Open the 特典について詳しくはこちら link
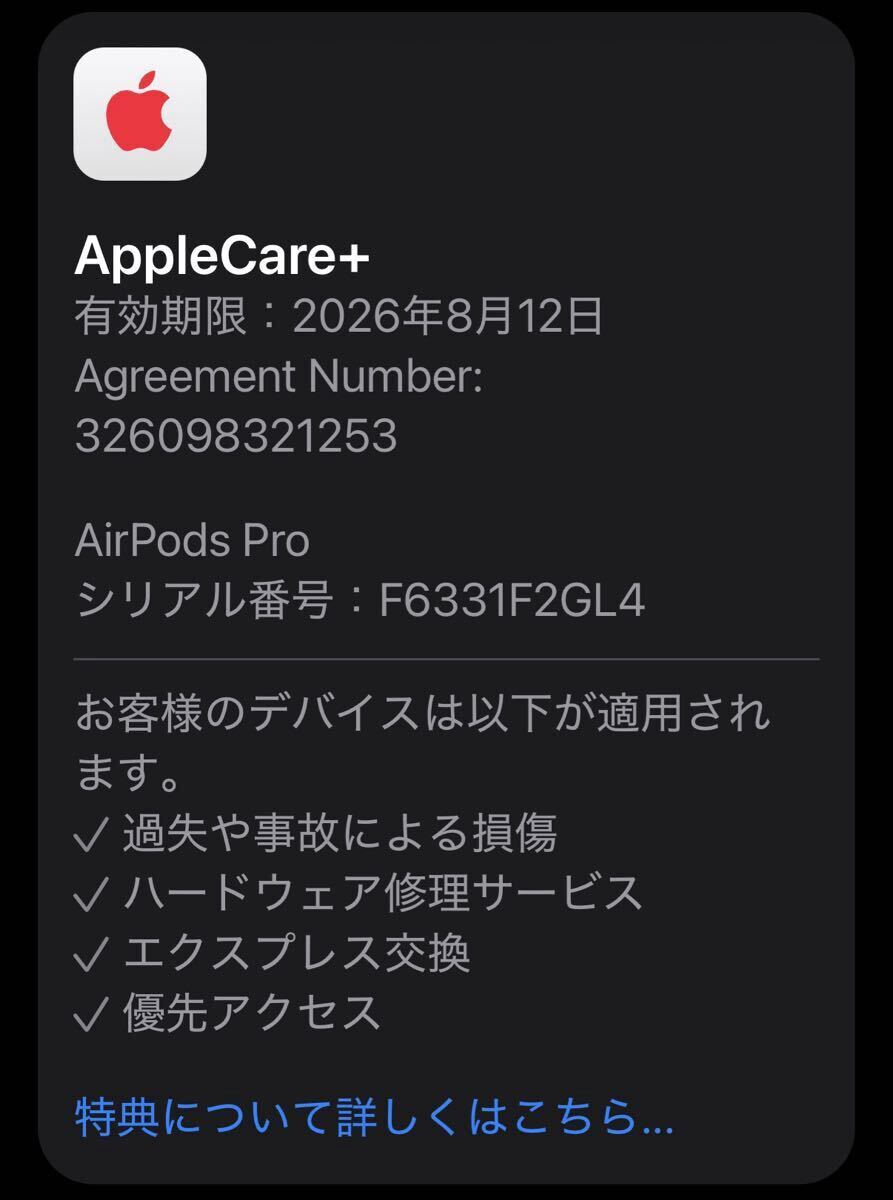Screen dimensions: 893x1200 [x=374, y=1116]
